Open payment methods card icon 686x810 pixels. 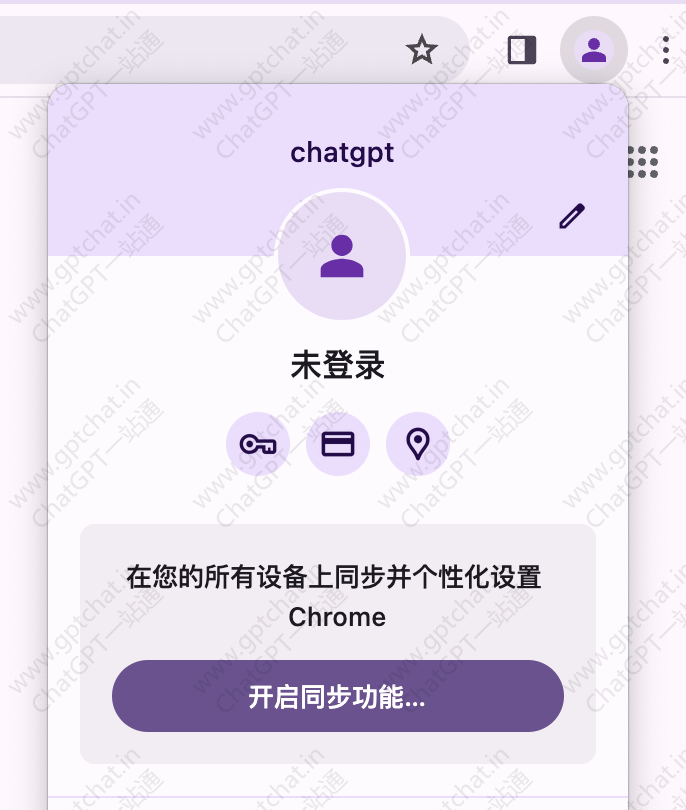pyautogui.click(x=338, y=444)
